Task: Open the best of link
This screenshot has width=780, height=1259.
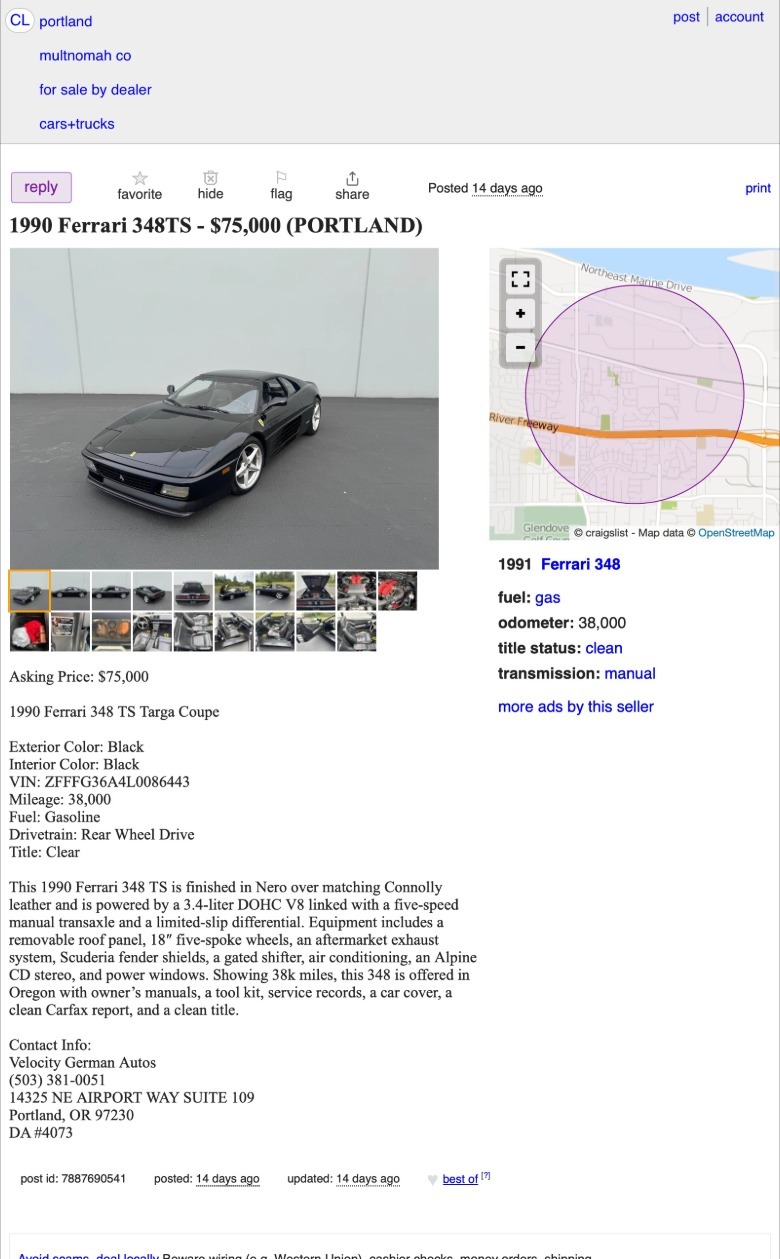Action: (460, 1179)
